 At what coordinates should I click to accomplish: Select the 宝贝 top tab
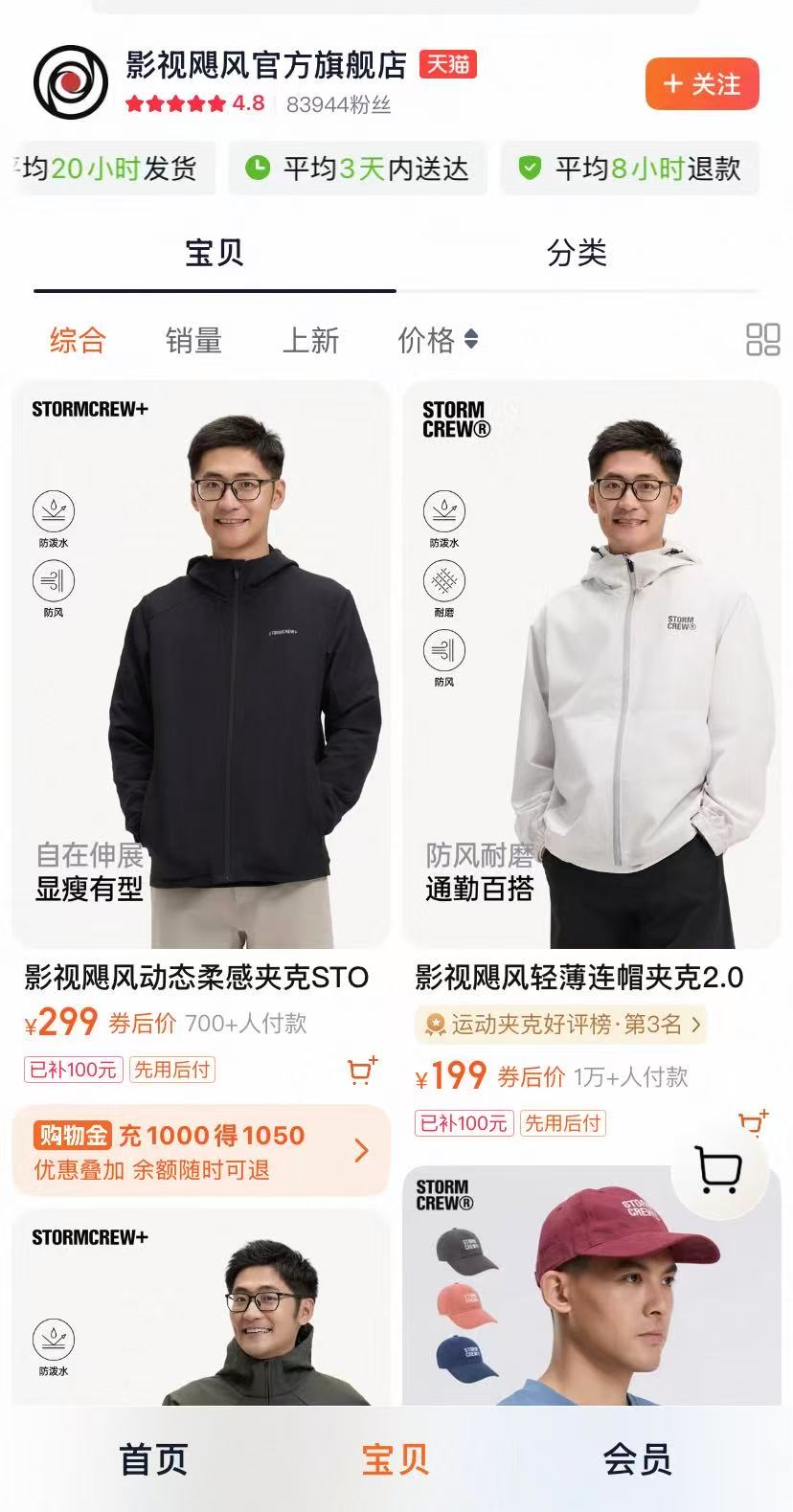(215, 254)
